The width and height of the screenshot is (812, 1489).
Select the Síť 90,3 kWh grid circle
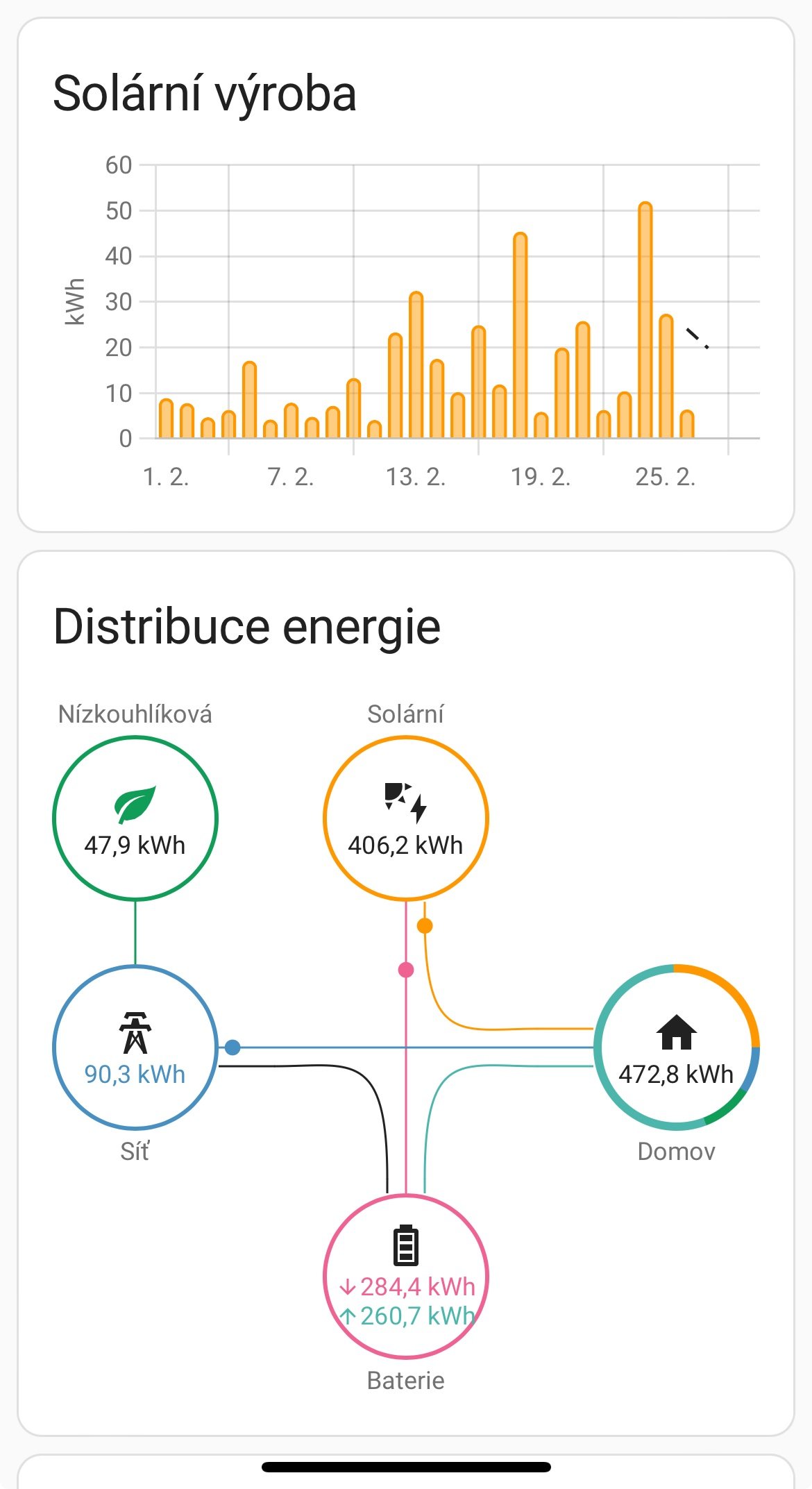[x=135, y=1048]
